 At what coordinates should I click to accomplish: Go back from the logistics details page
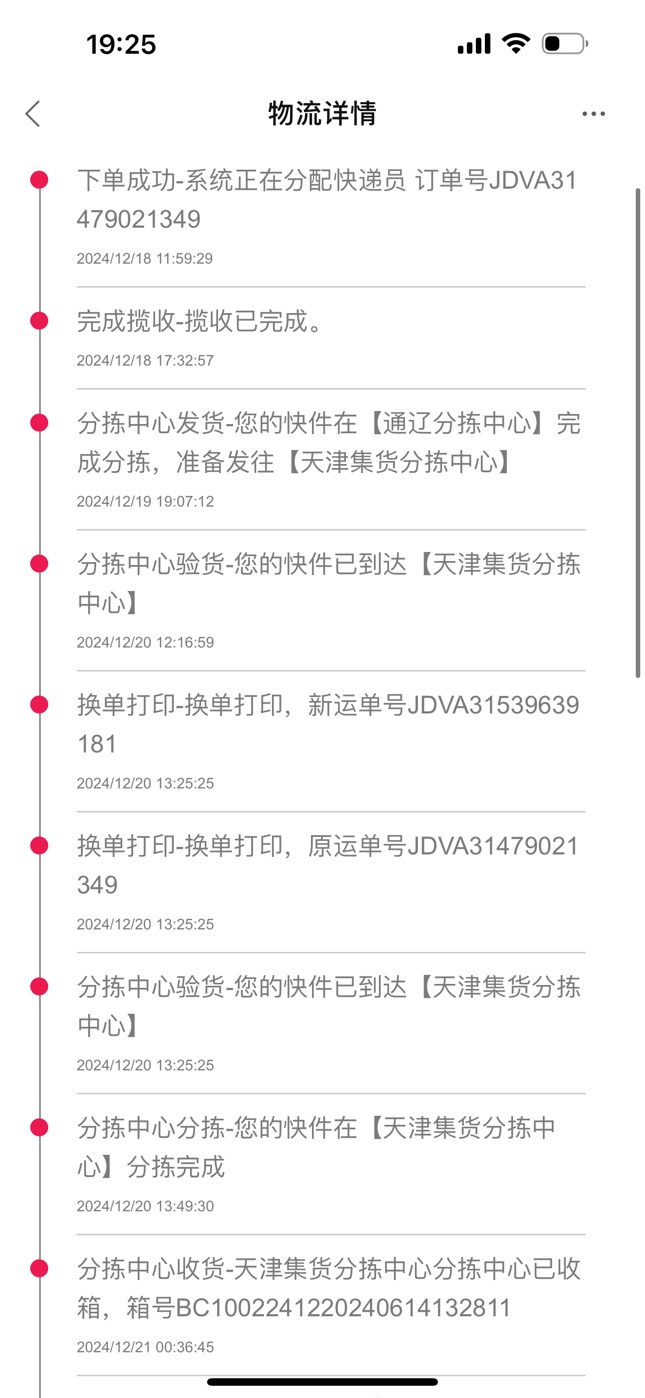tap(33, 114)
